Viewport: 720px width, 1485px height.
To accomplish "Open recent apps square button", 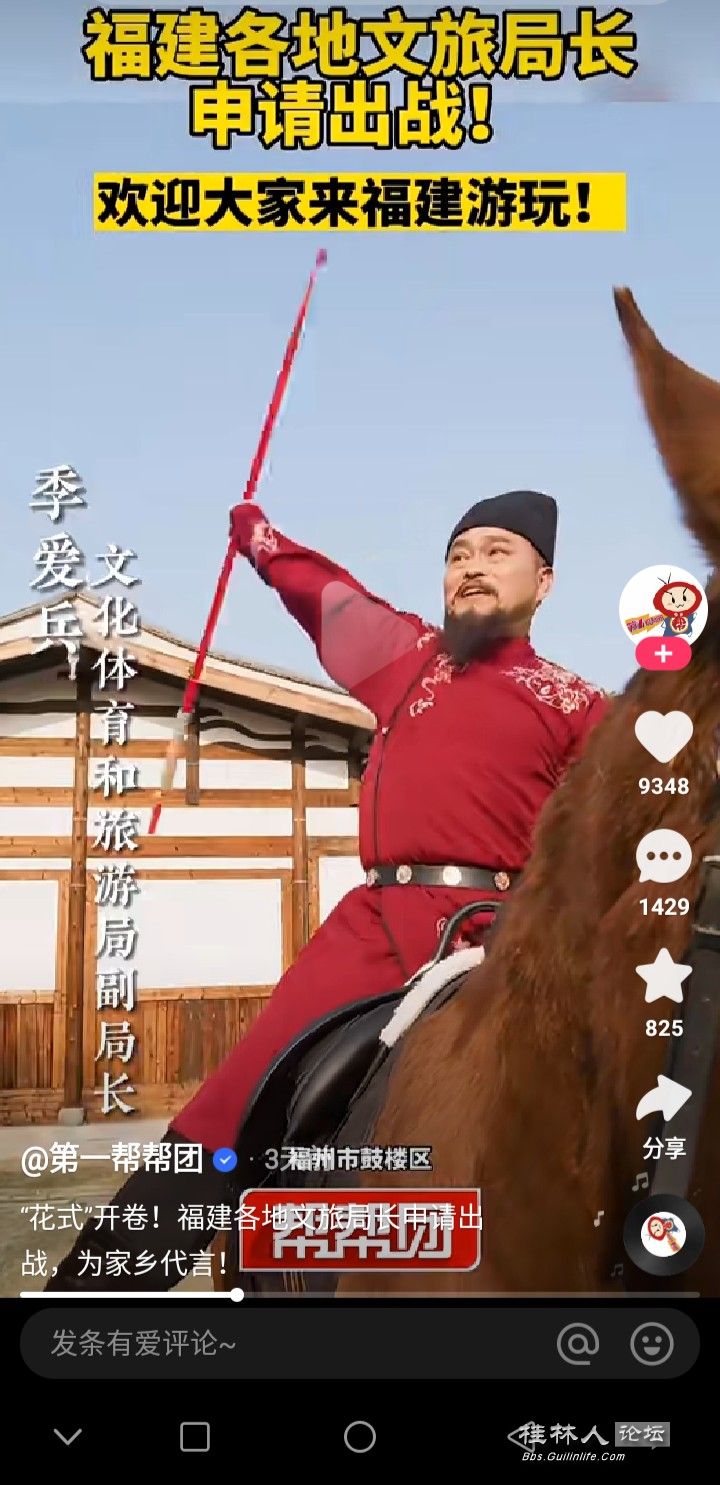I will 195,1437.
